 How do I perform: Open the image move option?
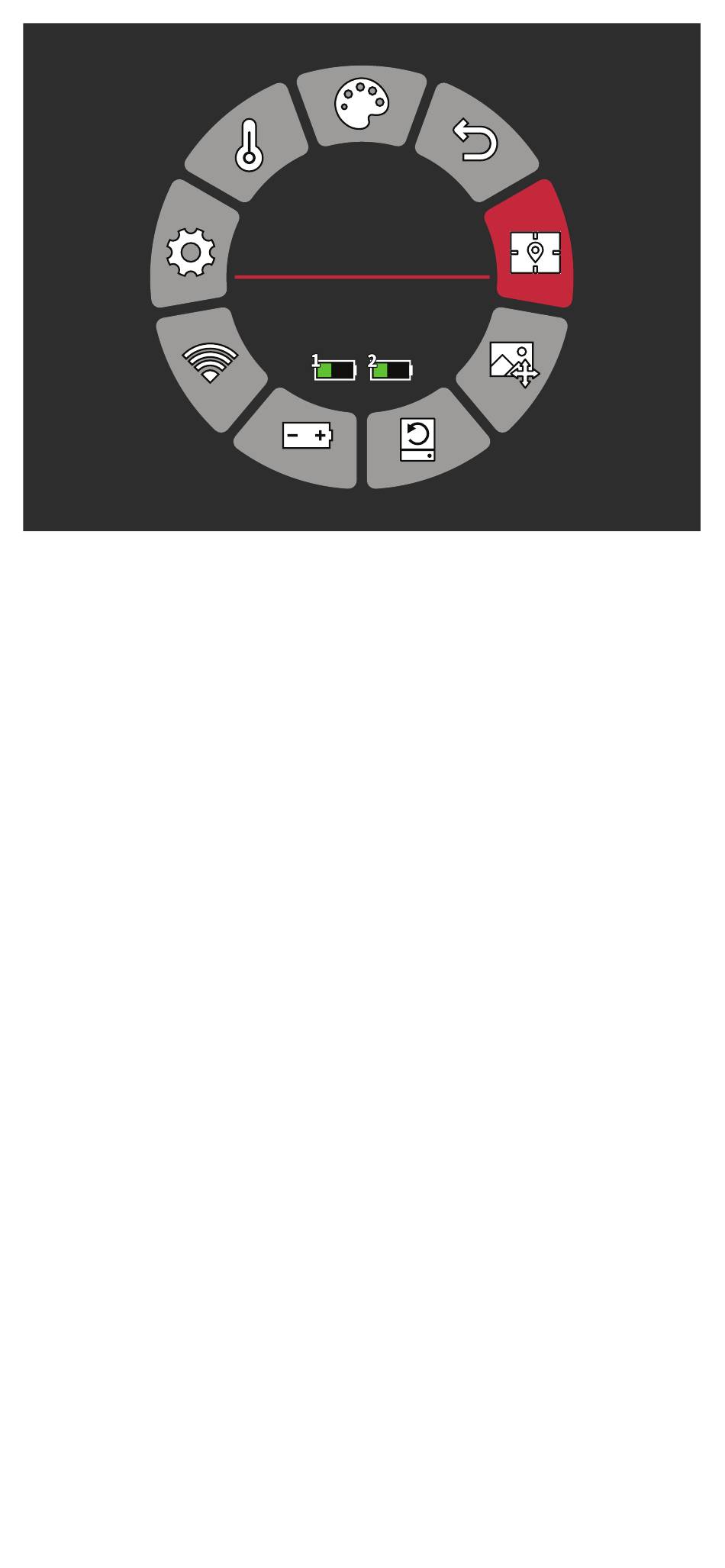coord(513,366)
